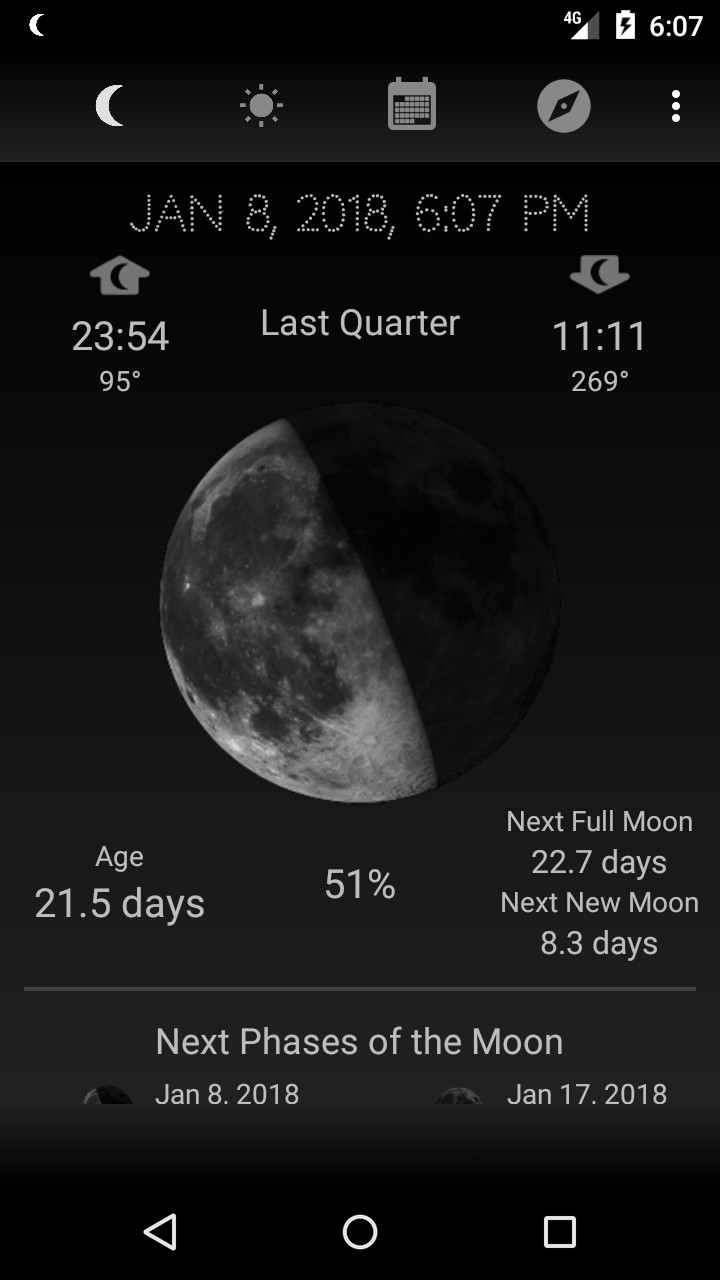Open the calendar view
720x1280 pixels.
412,105
